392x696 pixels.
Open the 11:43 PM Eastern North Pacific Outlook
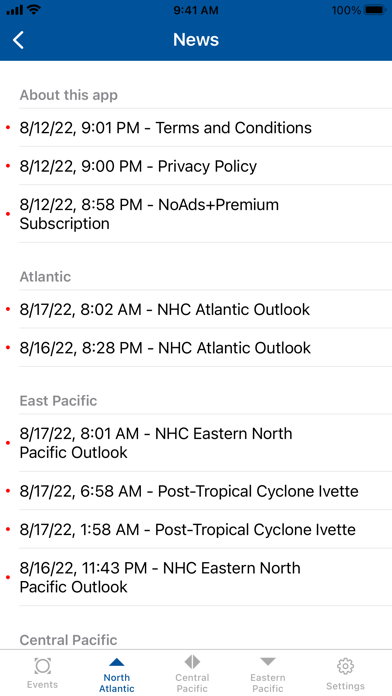coord(196,577)
